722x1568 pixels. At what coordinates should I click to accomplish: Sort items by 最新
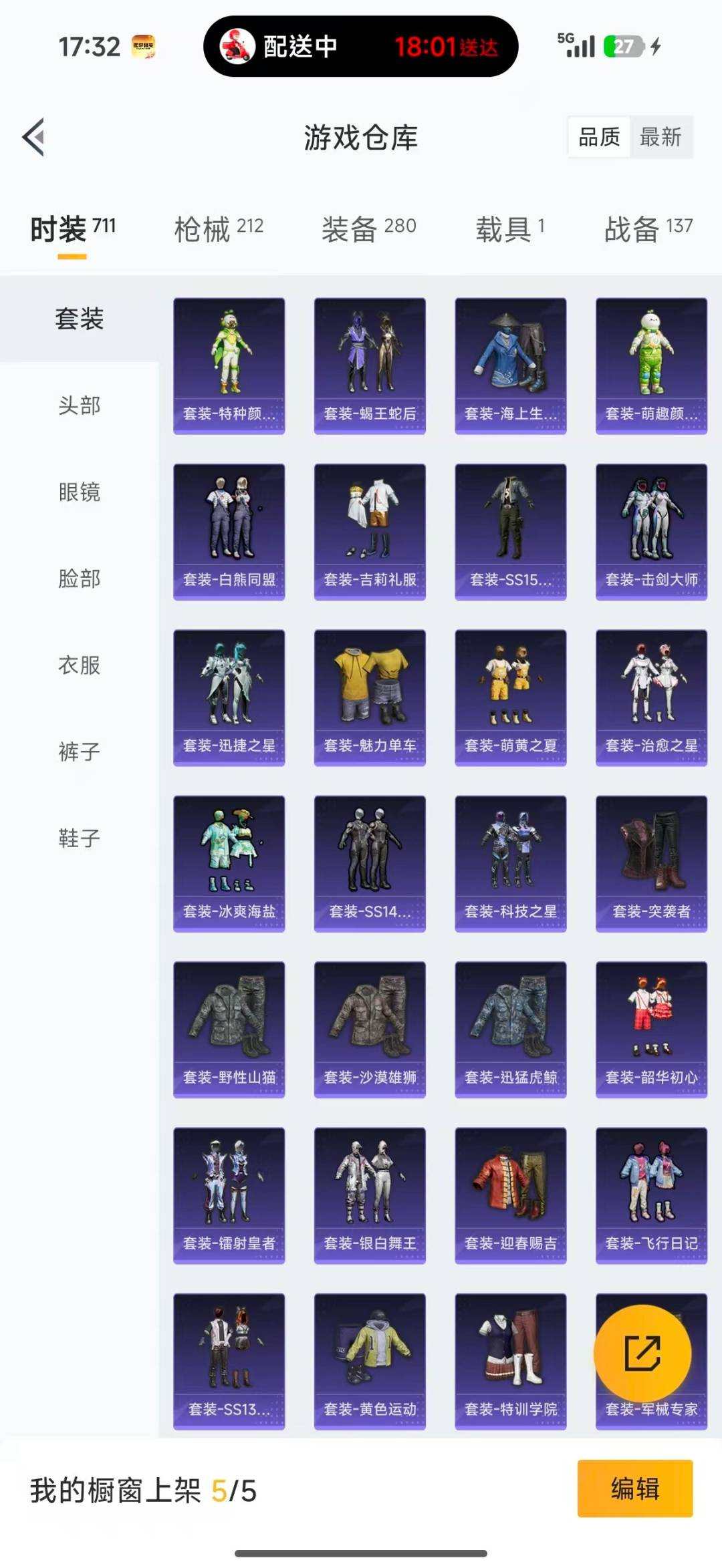pyautogui.click(x=660, y=137)
